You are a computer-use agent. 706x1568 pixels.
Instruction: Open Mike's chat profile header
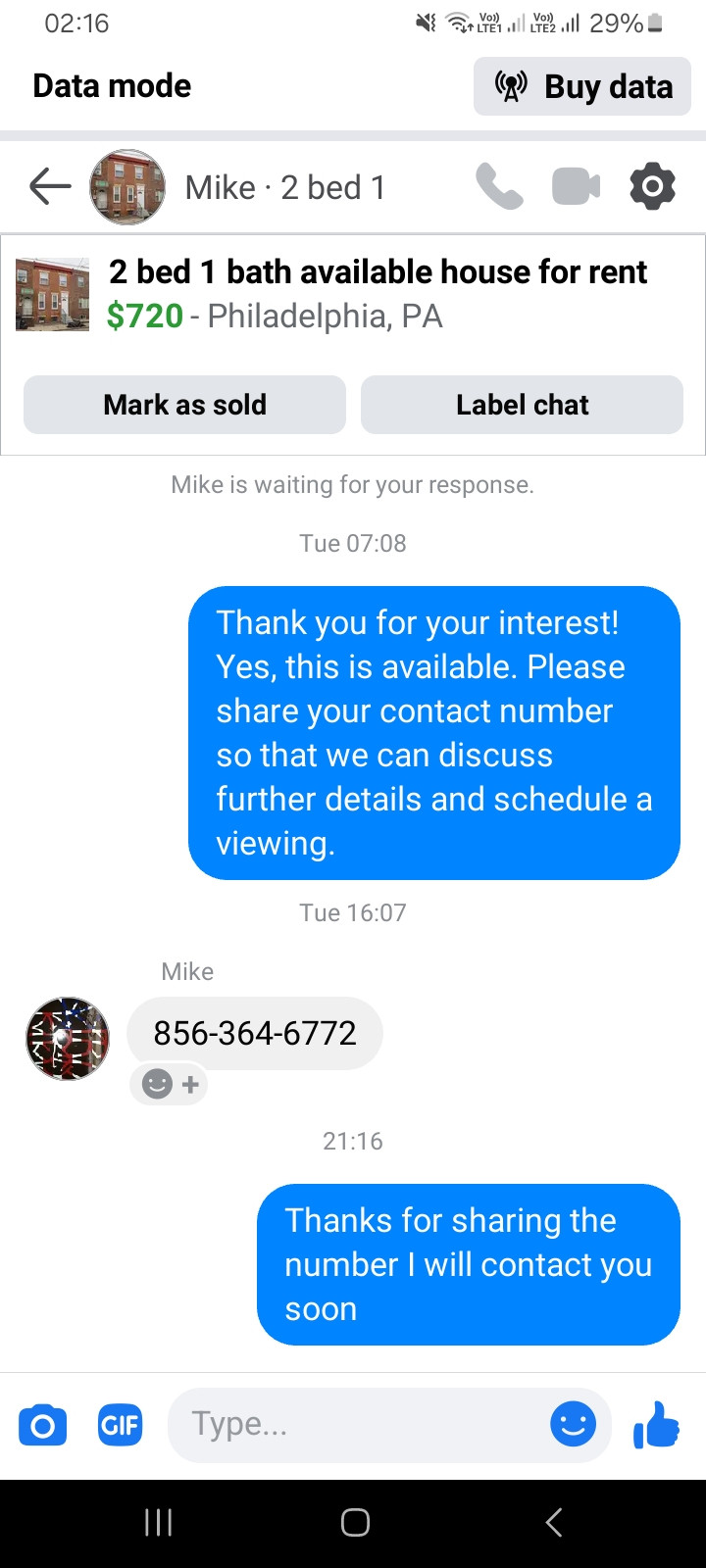point(284,186)
